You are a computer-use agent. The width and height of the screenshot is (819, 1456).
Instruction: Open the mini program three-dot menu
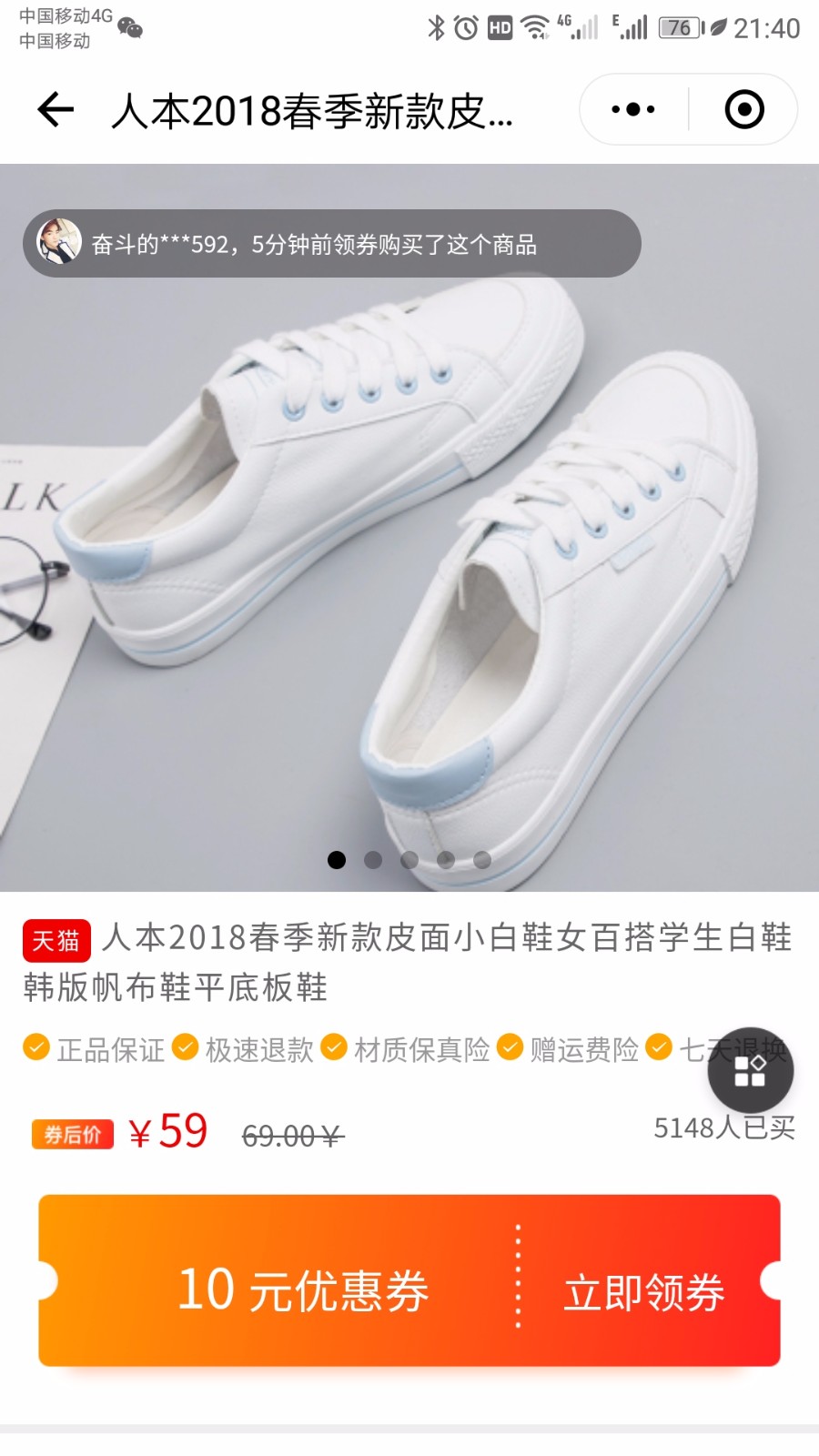click(x=633, y=110)
